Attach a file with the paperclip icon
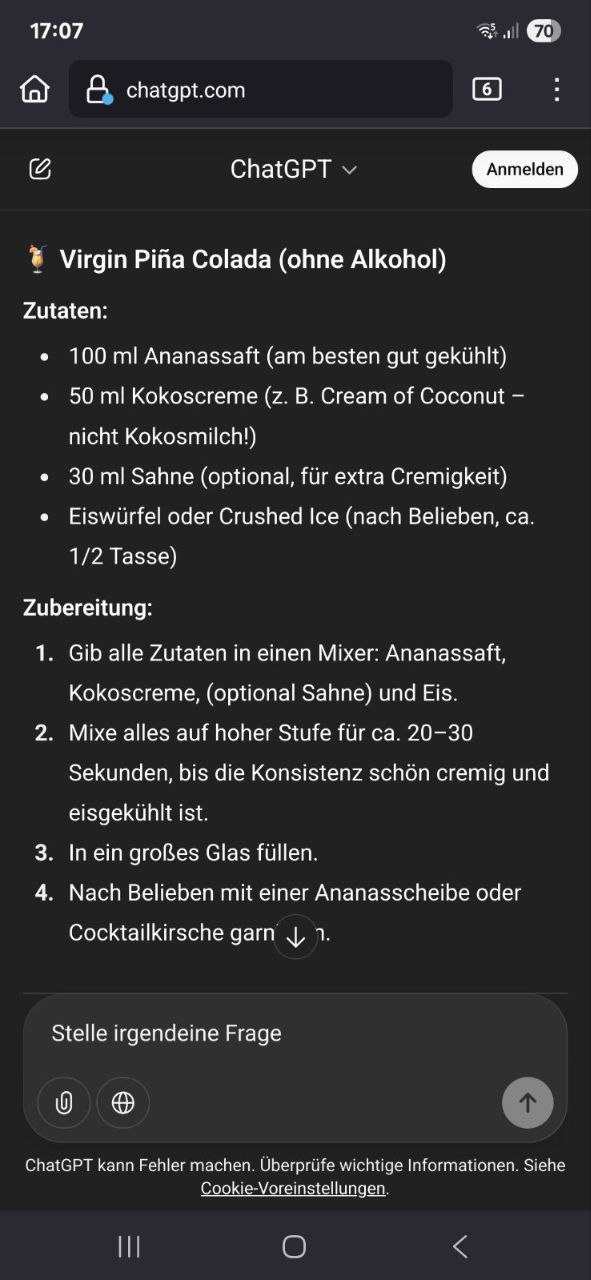591x1280 pixels. pyautogui.click(x=64, y=1102)
